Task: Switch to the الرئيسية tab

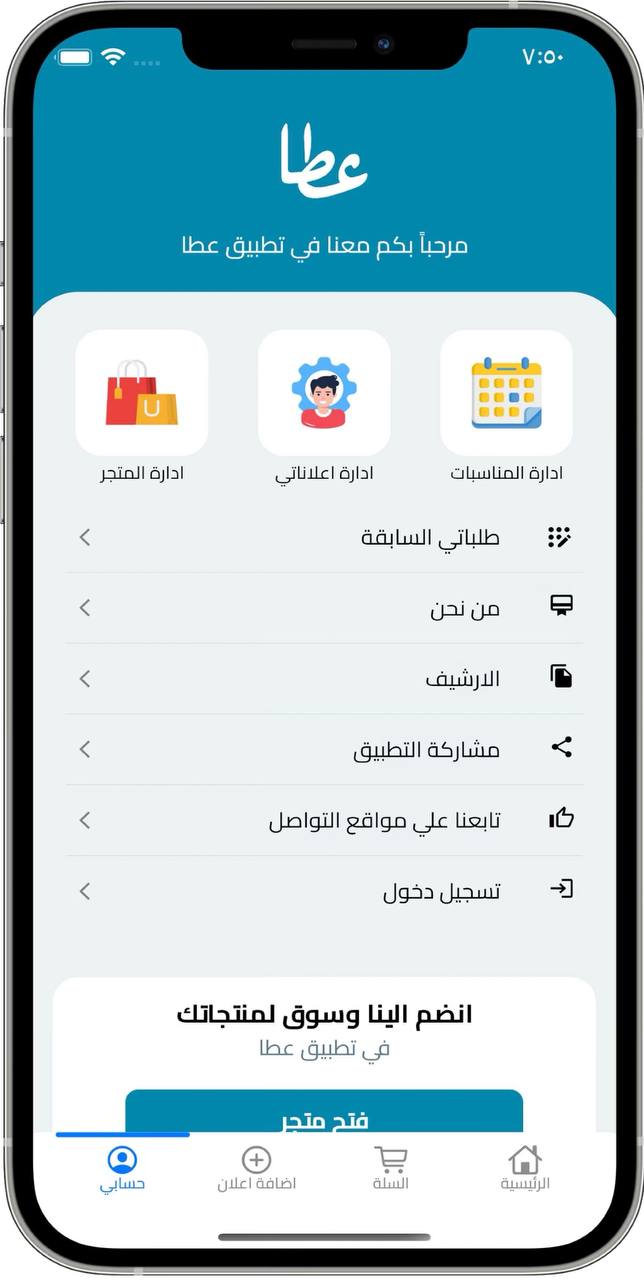Action: 525,1169
